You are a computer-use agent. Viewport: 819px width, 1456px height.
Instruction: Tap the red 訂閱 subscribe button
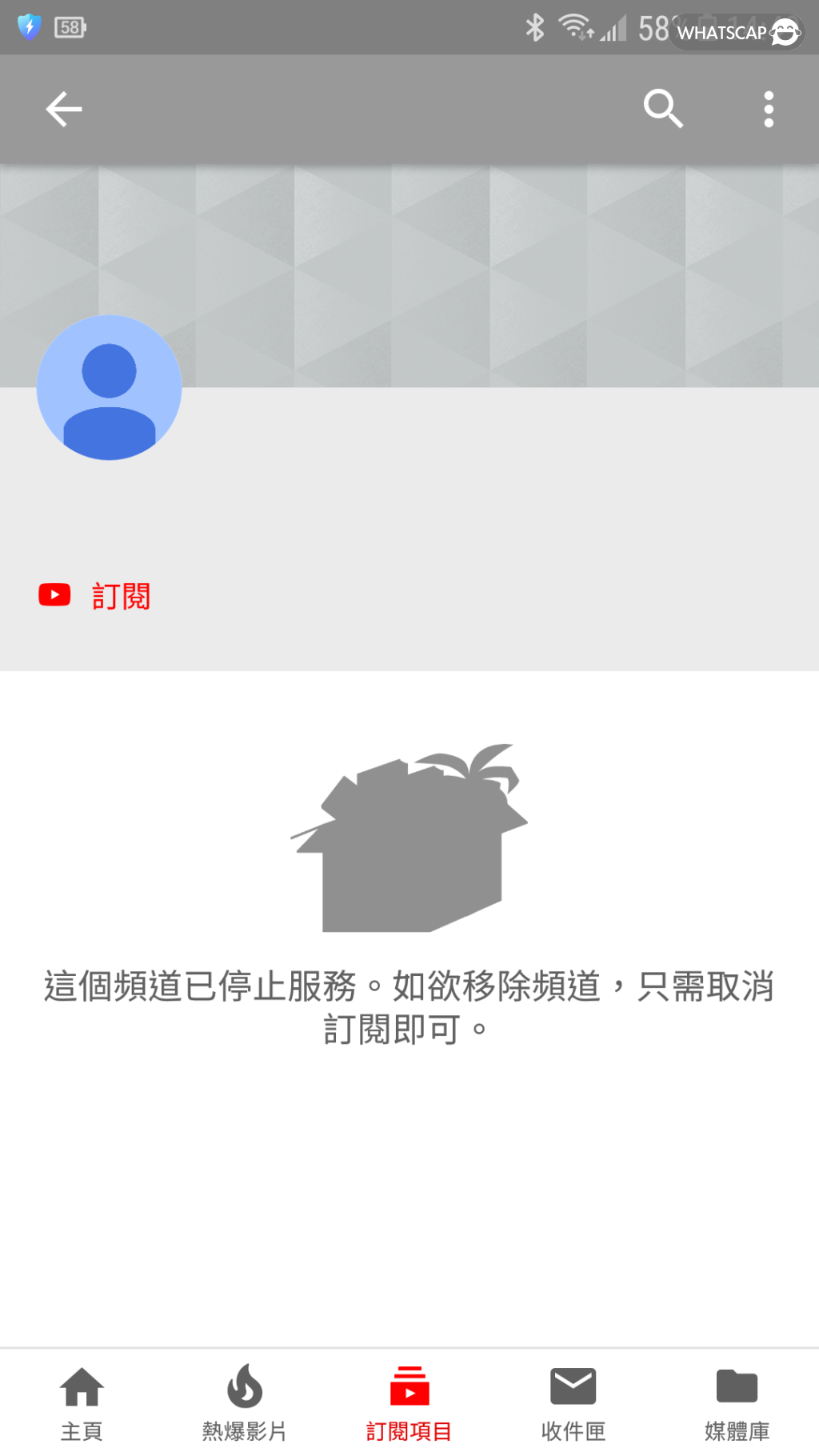click(x=96, y=596)
